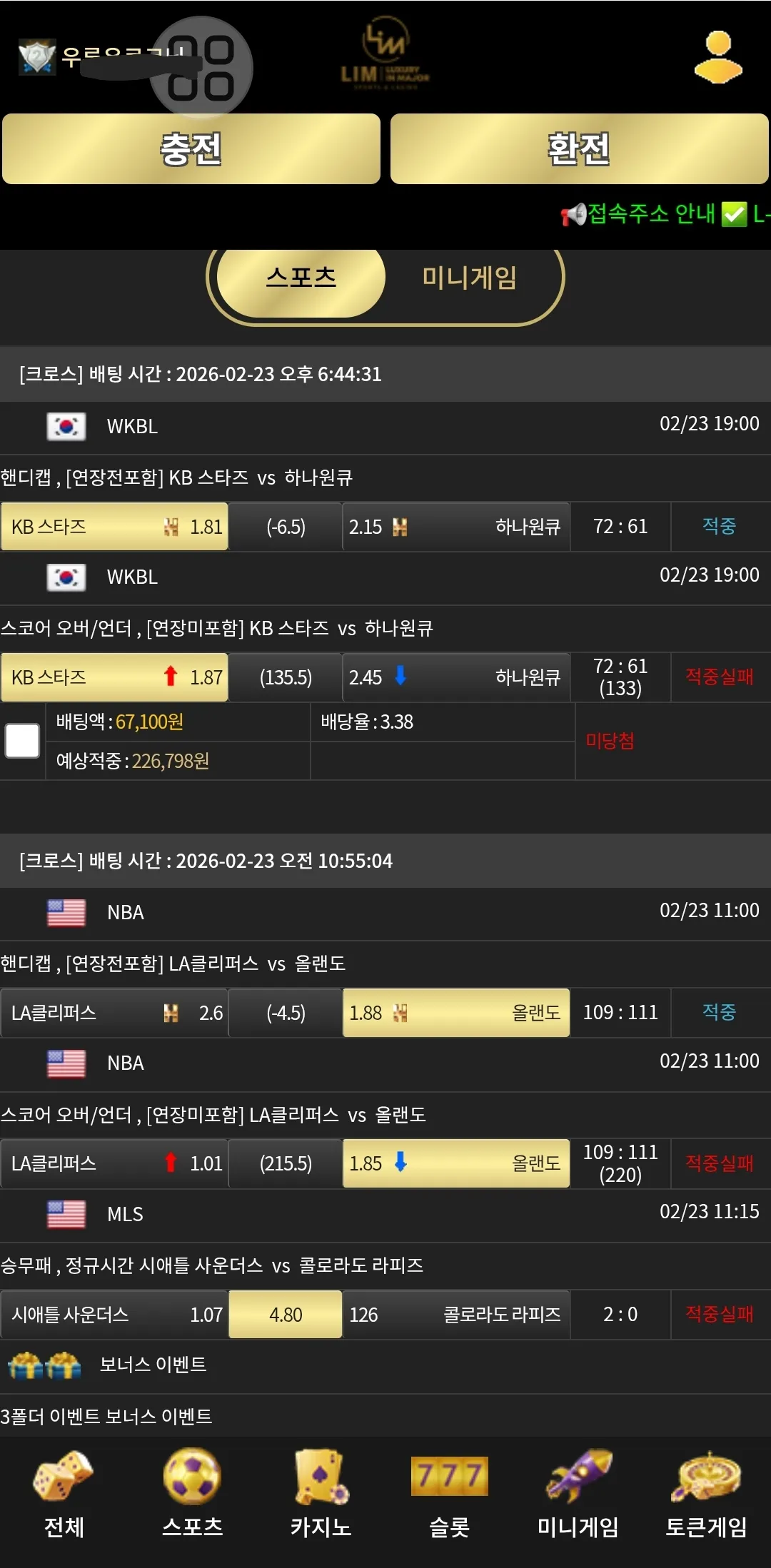The height and width of the screenshot is (1568, 771).
Task: Open 전체 in the bottom bar
Action: point(64,1494)
